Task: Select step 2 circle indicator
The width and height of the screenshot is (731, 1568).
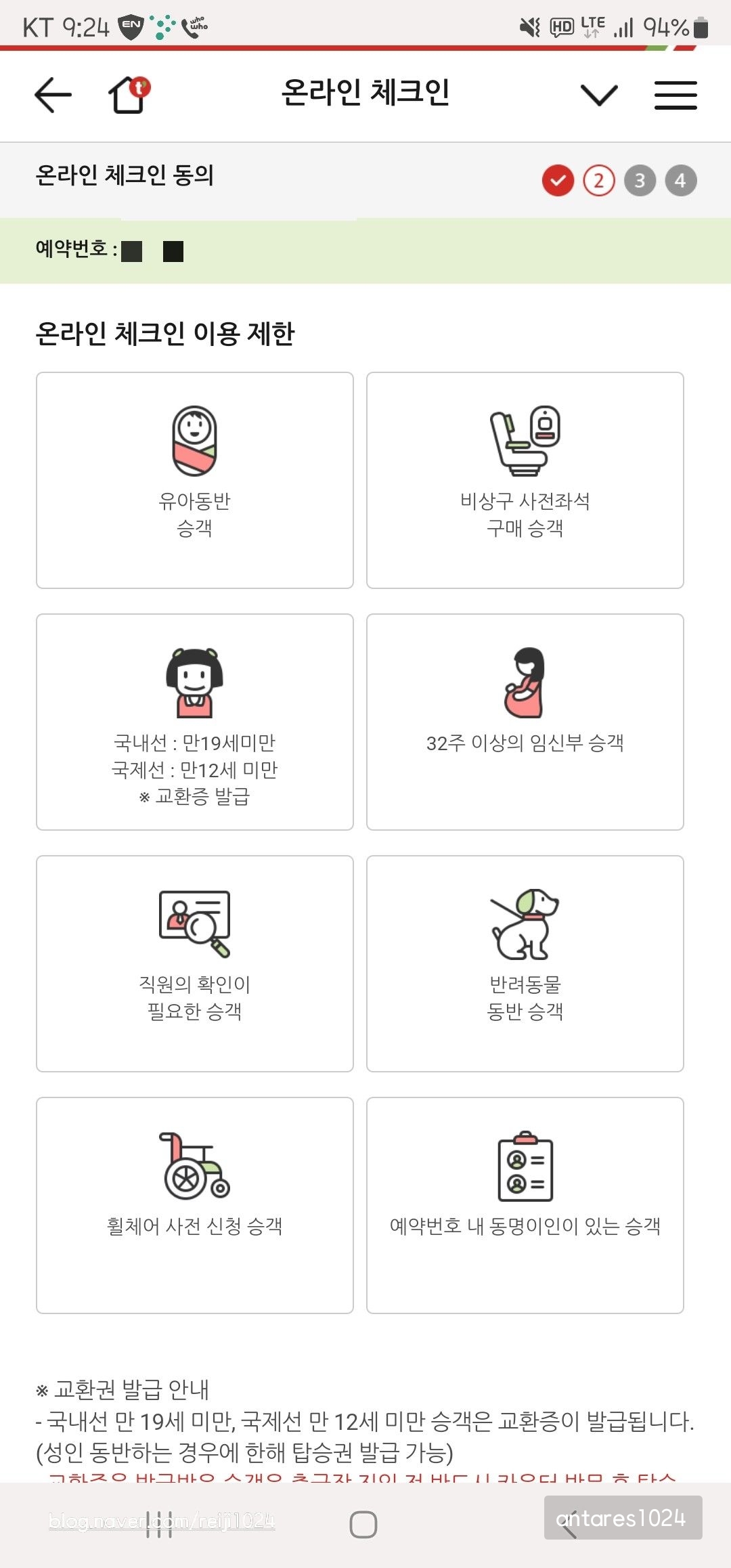Action: tap(598, 181)
